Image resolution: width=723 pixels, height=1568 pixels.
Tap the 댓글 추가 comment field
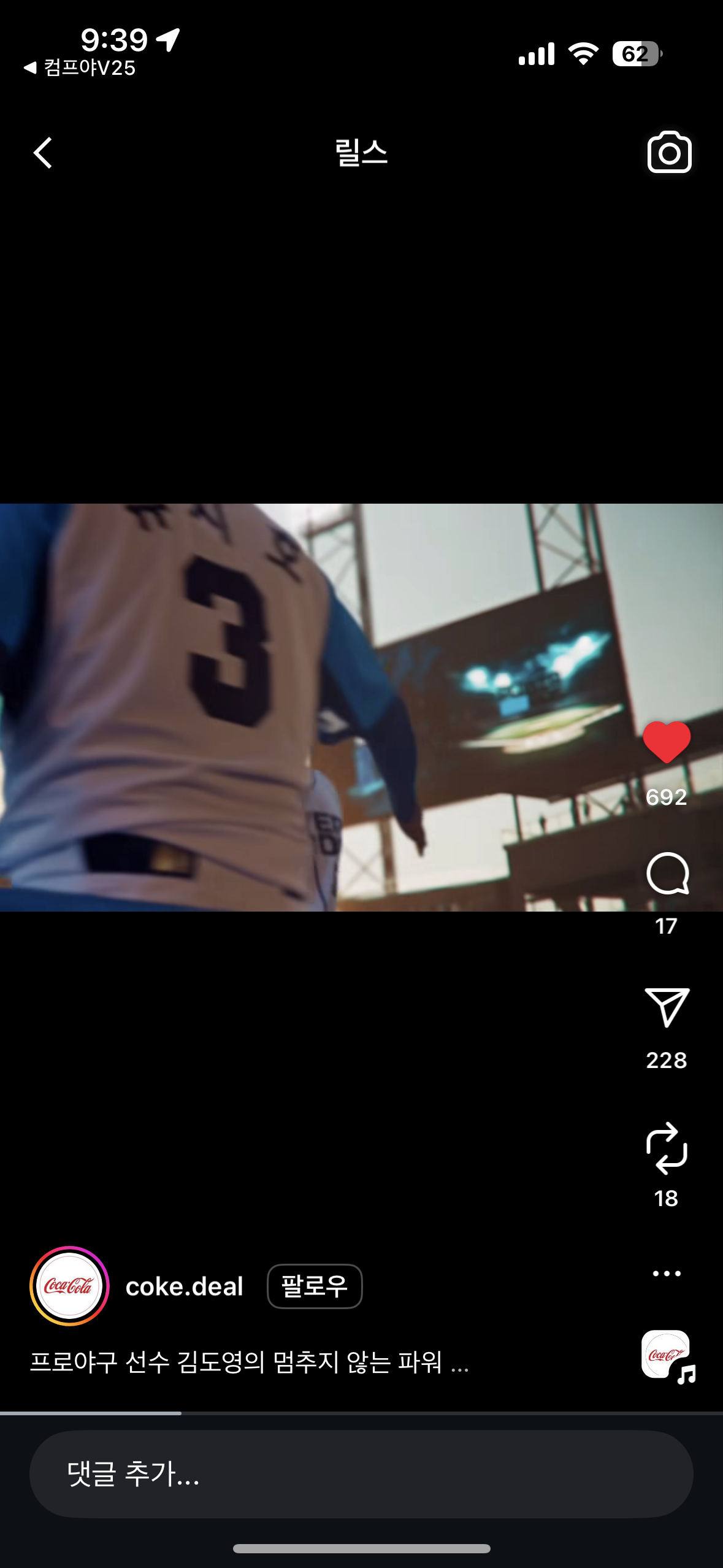(361, 1474)
